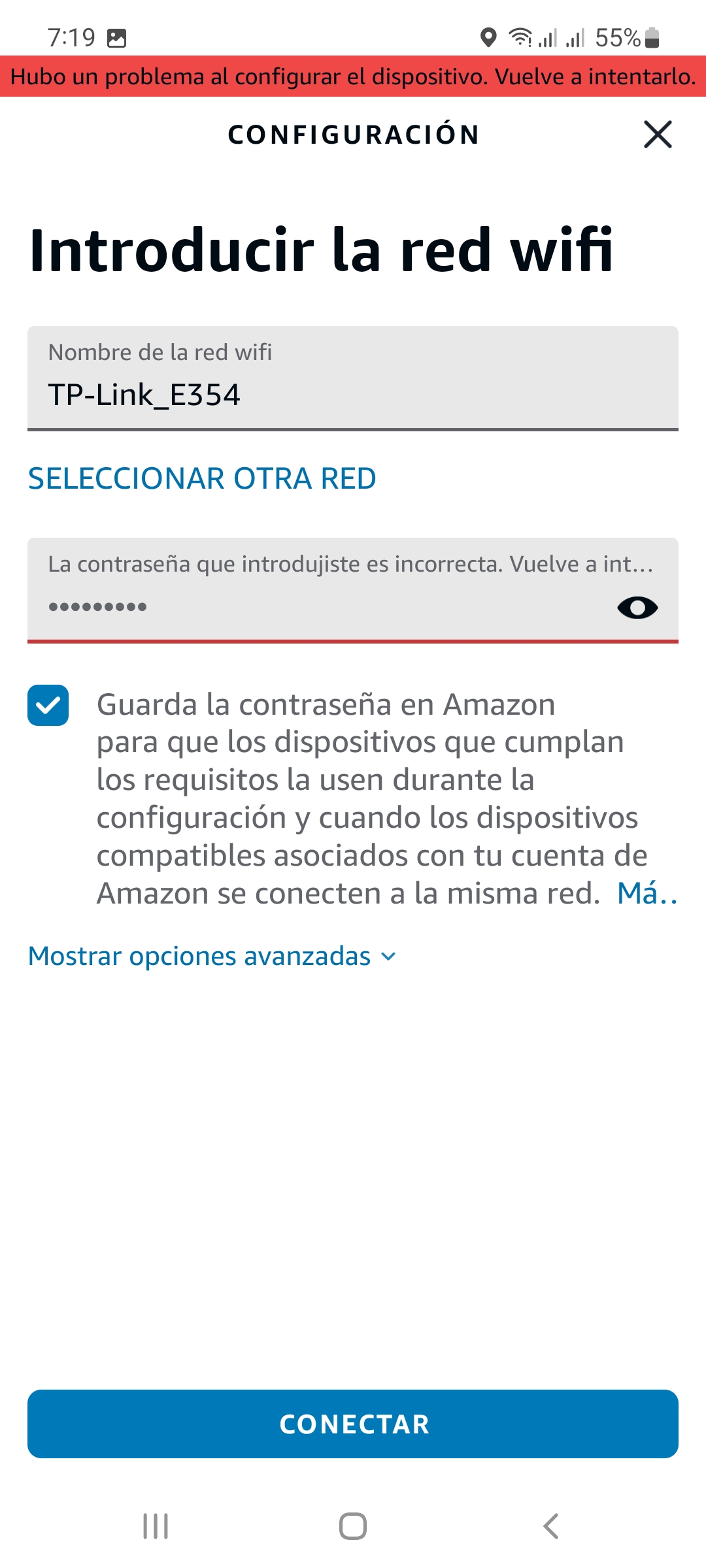This screenshot has height=1568, width=706.
Task: Close the Configuración setup screen
Action: 658,135
